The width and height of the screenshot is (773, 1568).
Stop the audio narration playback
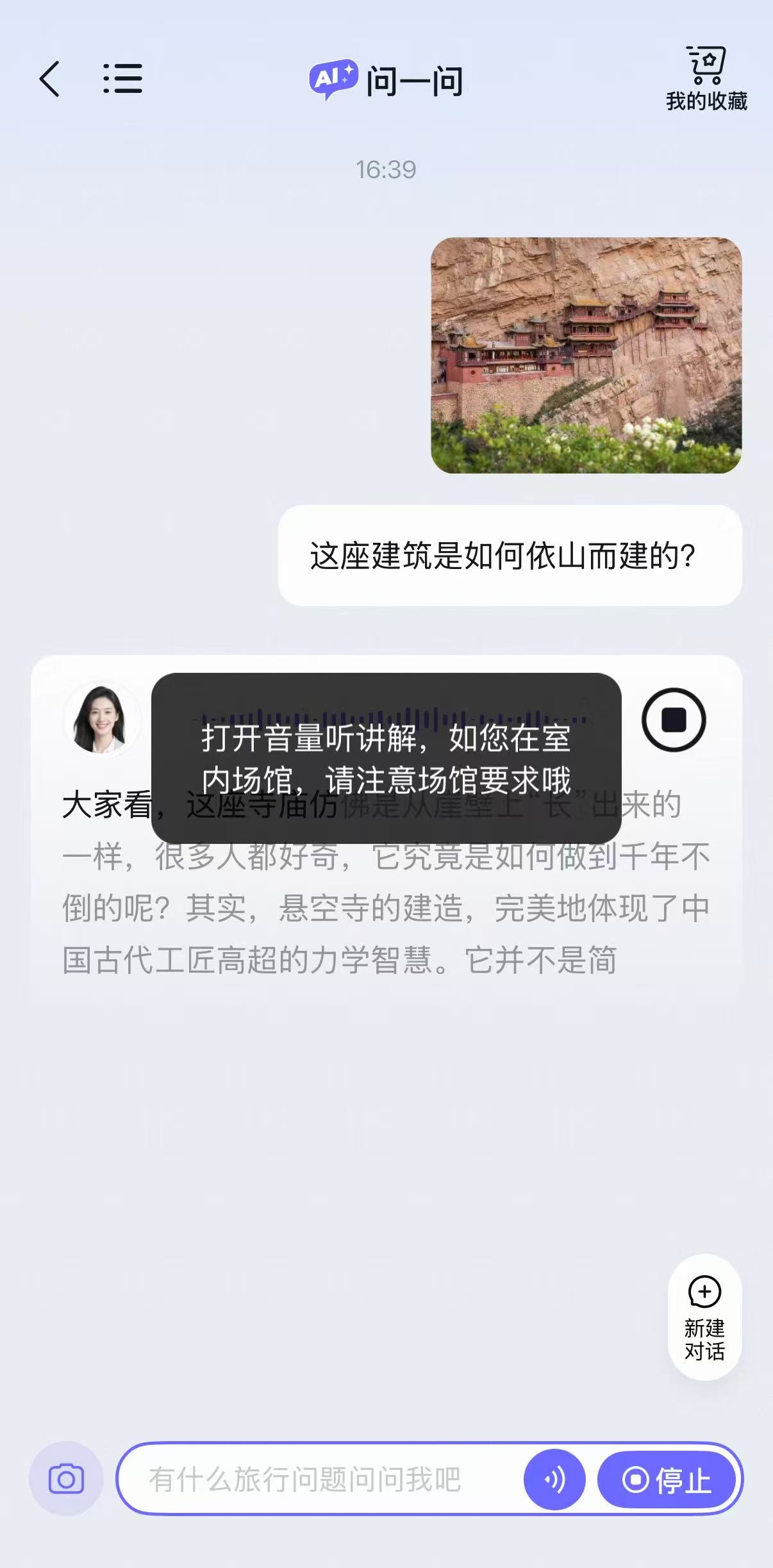coord(674,720)
